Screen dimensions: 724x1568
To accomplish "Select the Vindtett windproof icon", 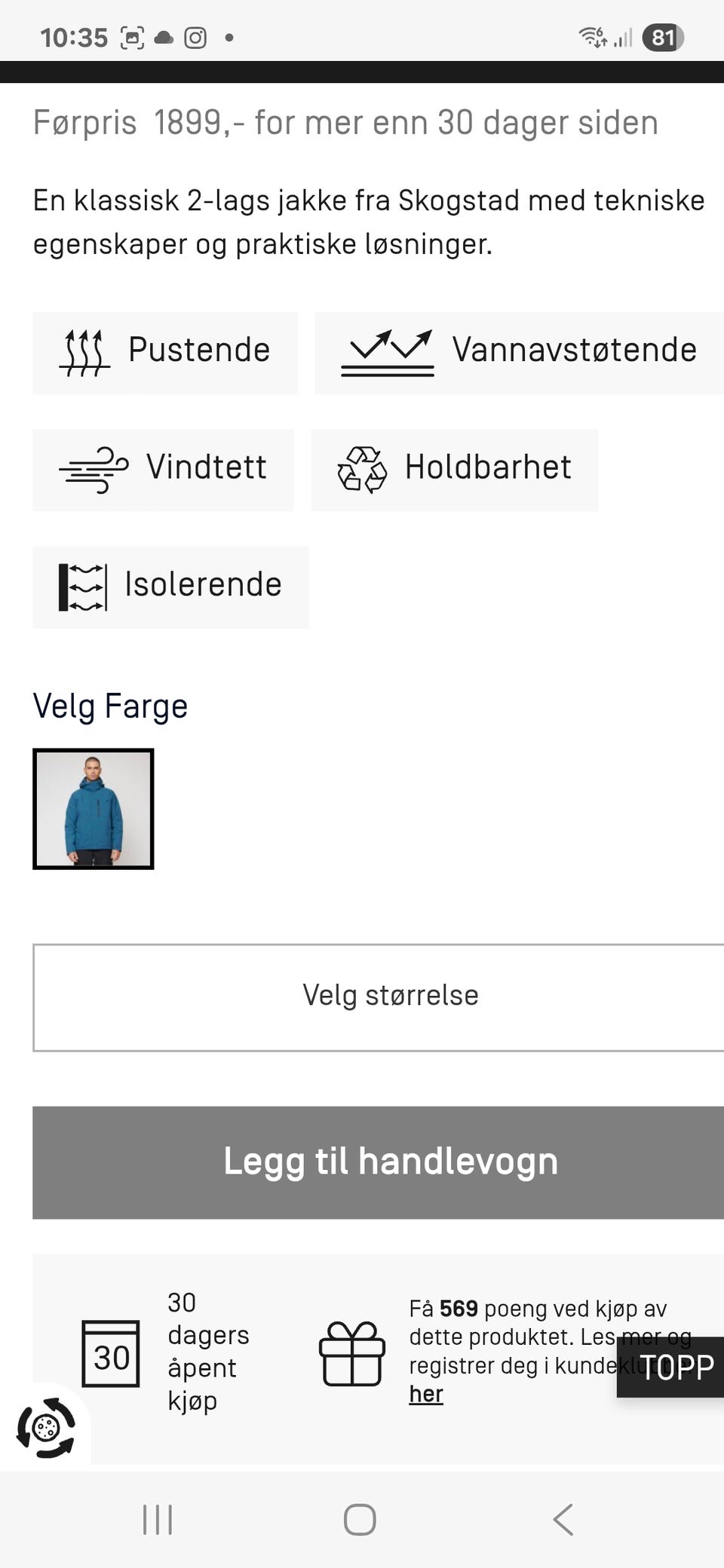I will (x=92, y=468).
